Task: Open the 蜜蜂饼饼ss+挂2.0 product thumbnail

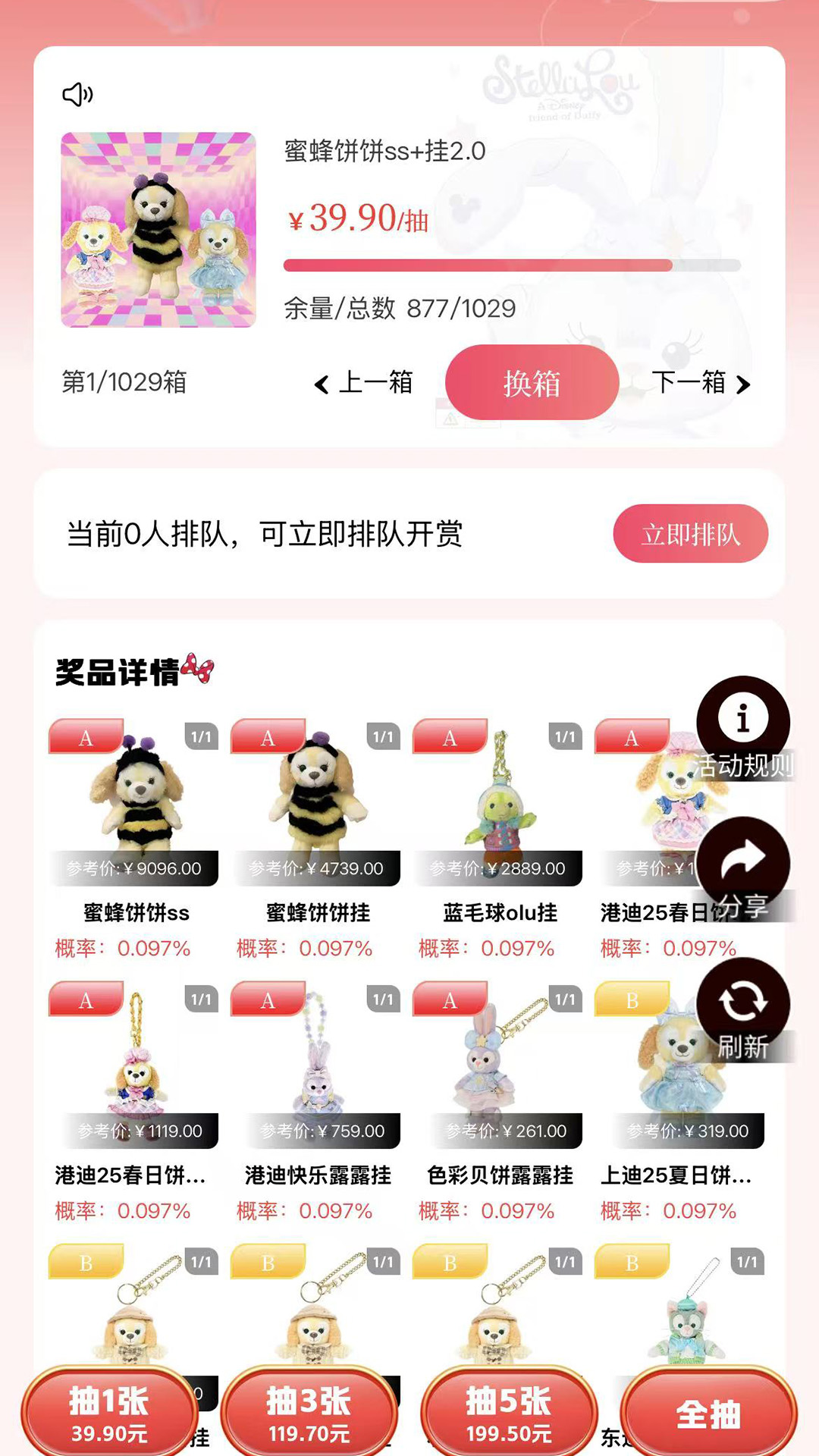Action: (158, 227)
